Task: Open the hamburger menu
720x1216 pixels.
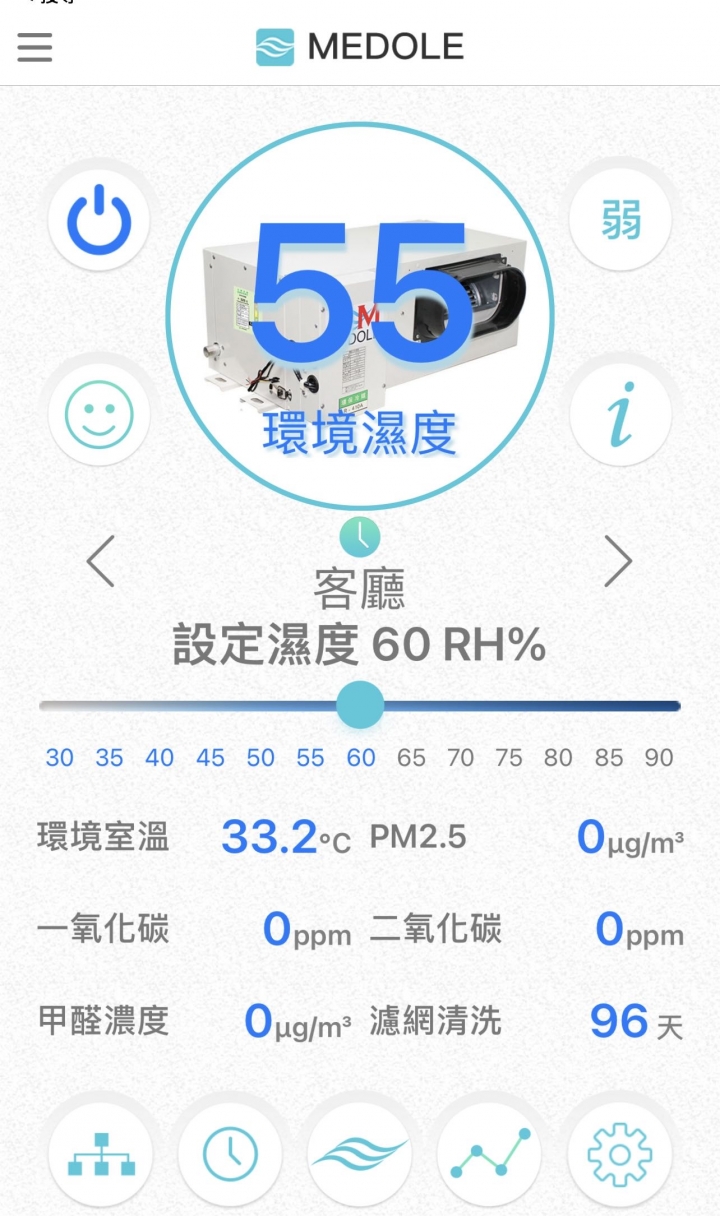Action: [x=35, y=47]
